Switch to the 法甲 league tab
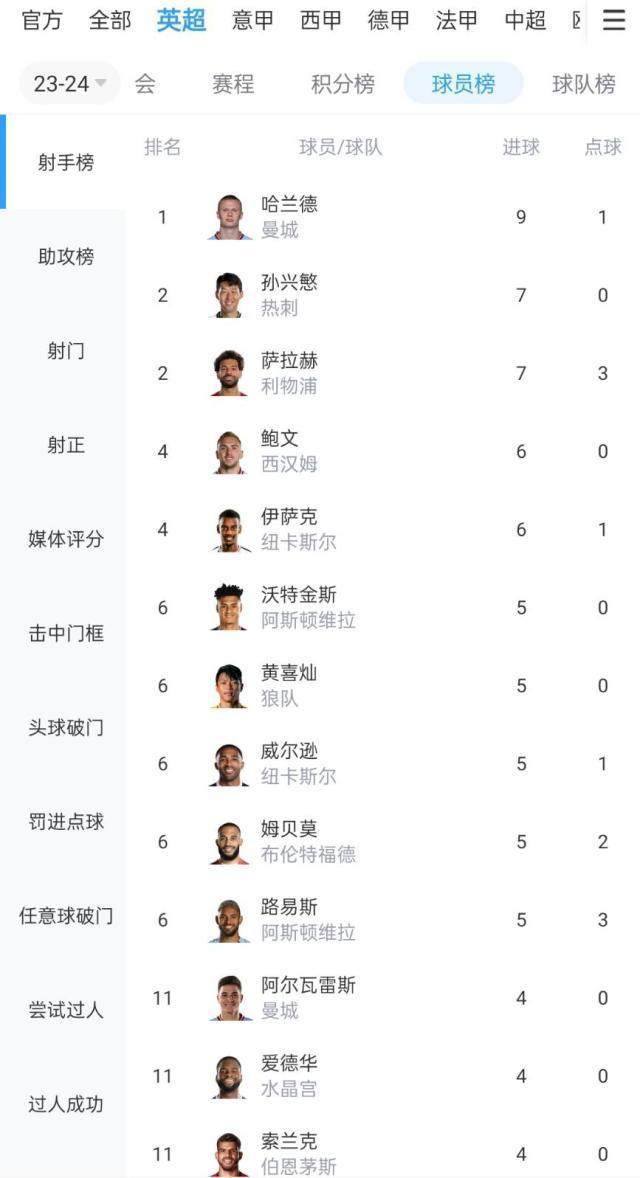This screenshot has height=1178, width=640. point(456,20)
